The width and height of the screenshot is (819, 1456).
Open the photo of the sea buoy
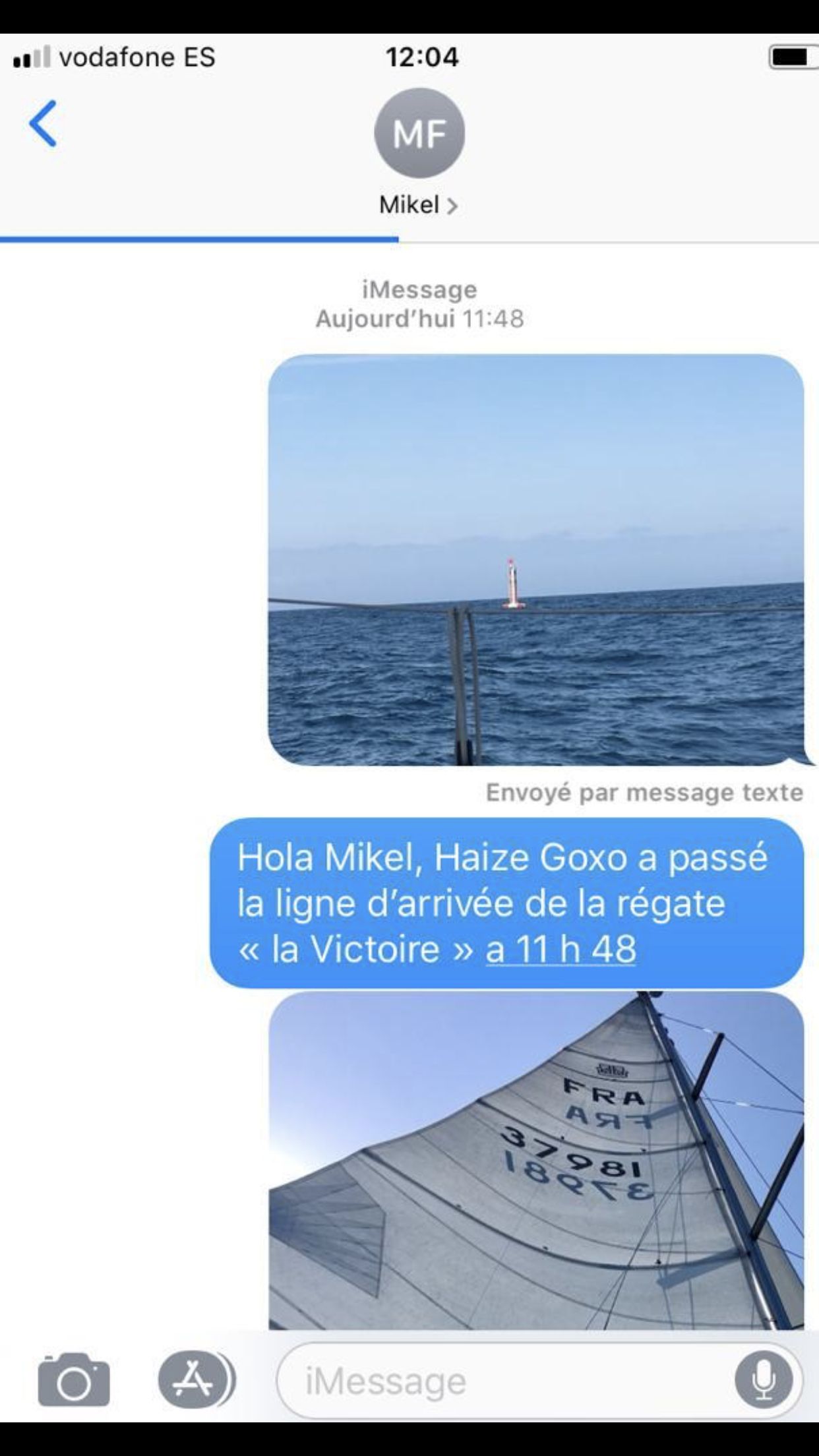pos(535,560)
